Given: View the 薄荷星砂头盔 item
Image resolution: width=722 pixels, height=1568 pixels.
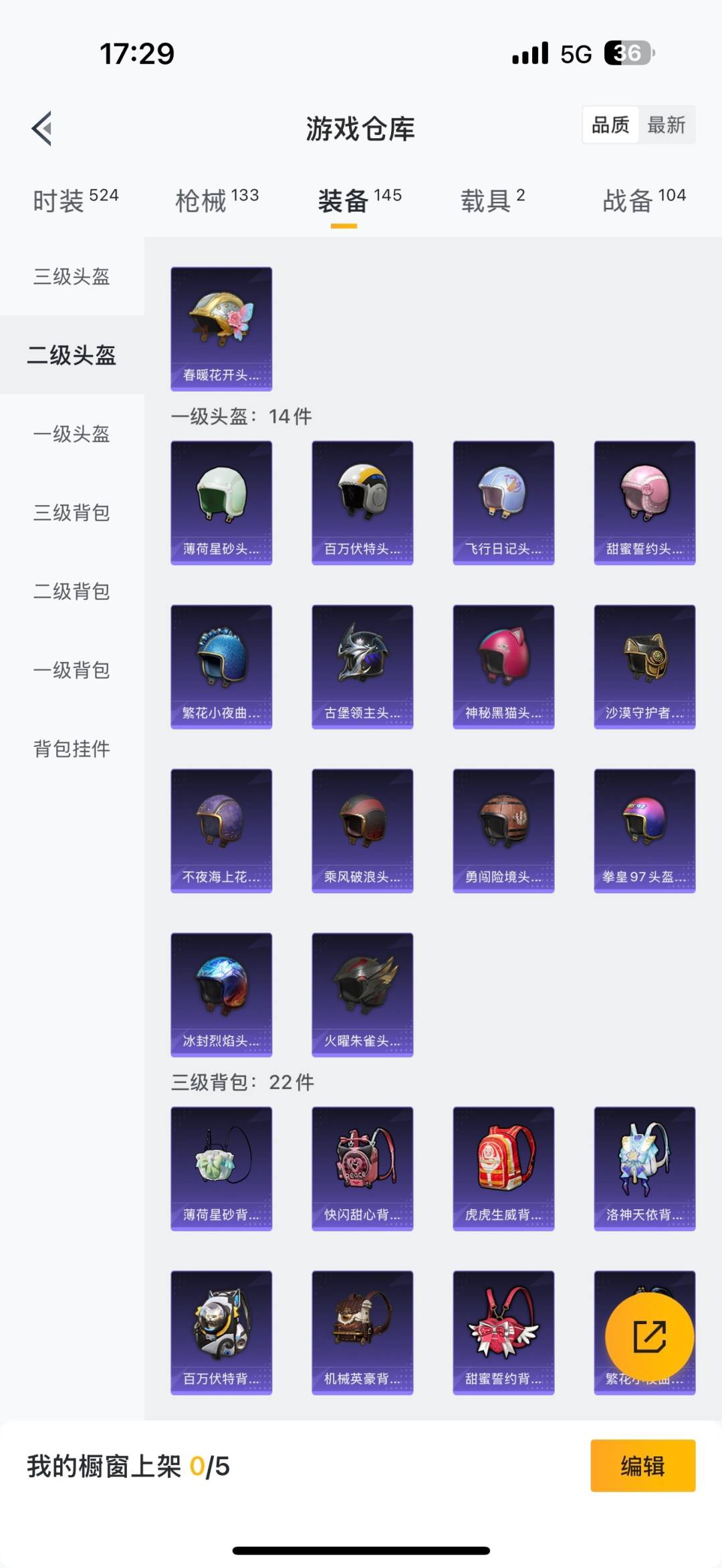Looking at the screenshot, I should point(221,502).
